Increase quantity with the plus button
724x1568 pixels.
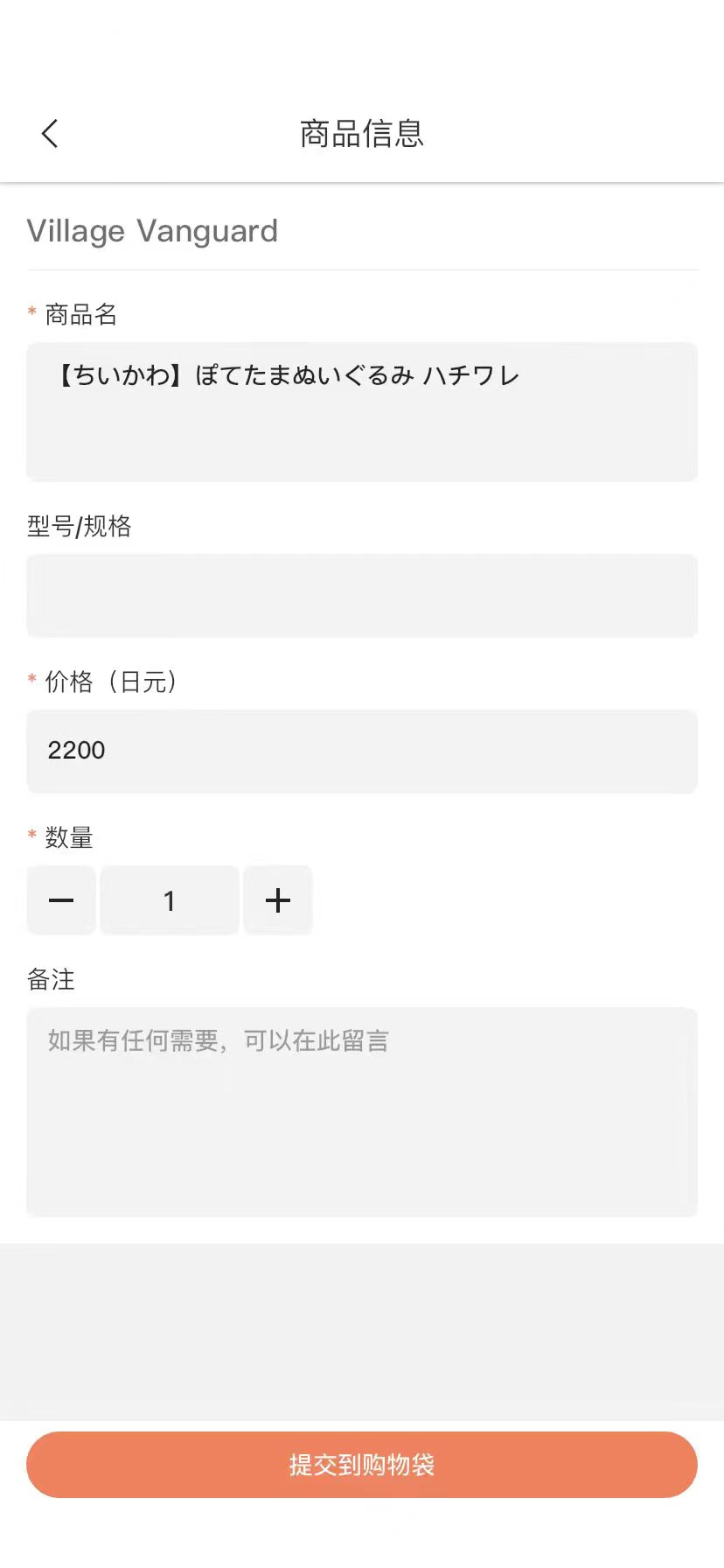click(278, 899)
